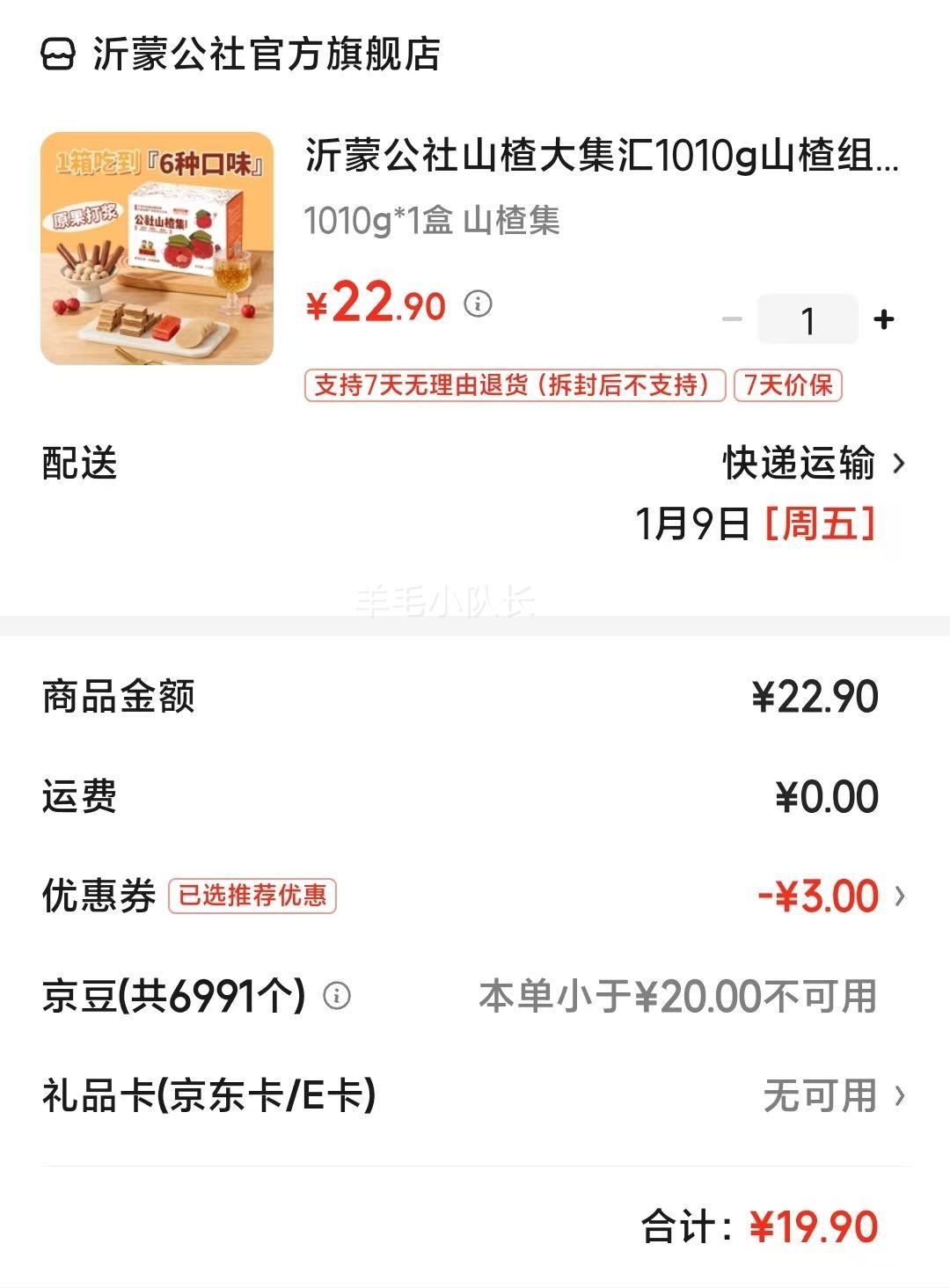Viewport: 950px width, 1288px height.
Task: Click the store name 沂蒙公社官方旗舰店
Action: pyautogui.click(x=264, y=55)
